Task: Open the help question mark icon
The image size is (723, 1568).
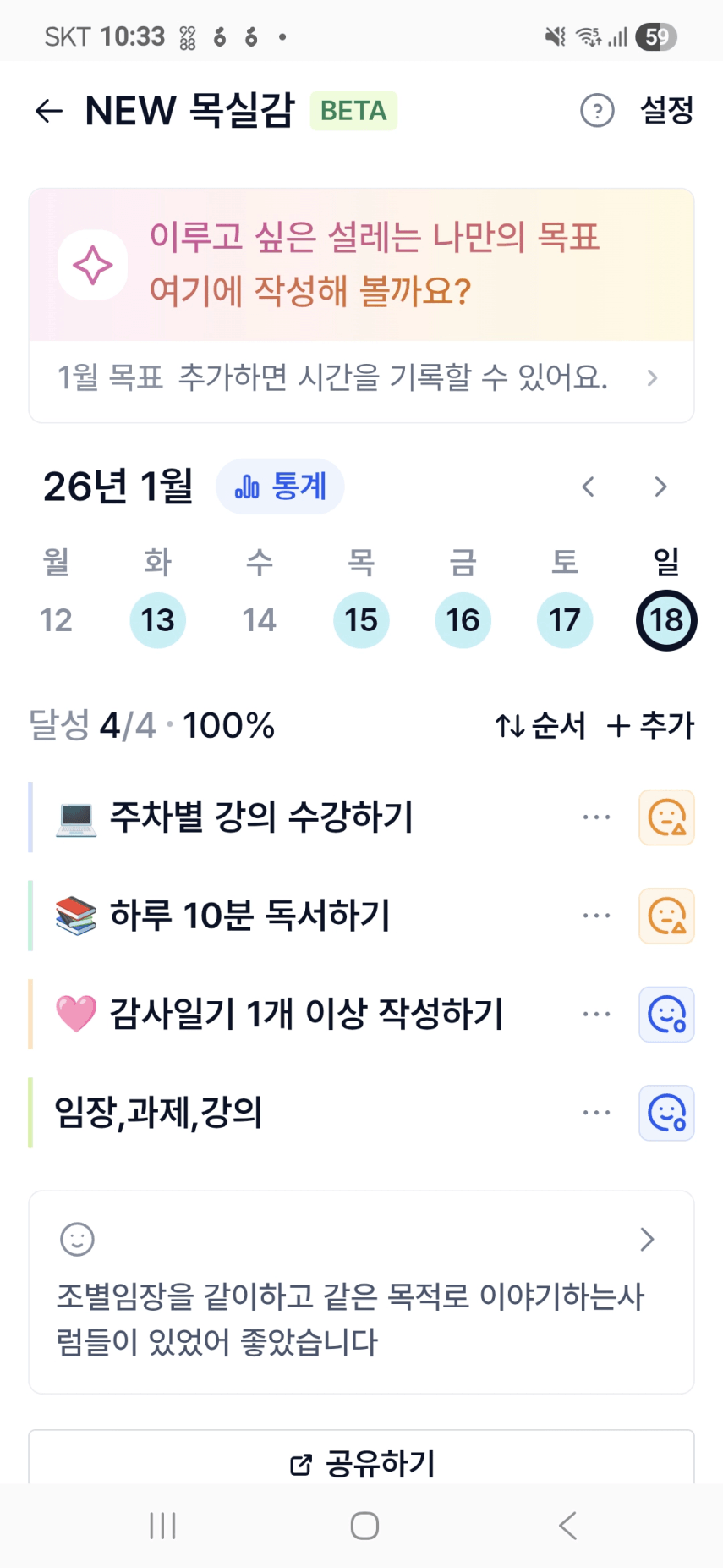Action: [x=597, y=111]
